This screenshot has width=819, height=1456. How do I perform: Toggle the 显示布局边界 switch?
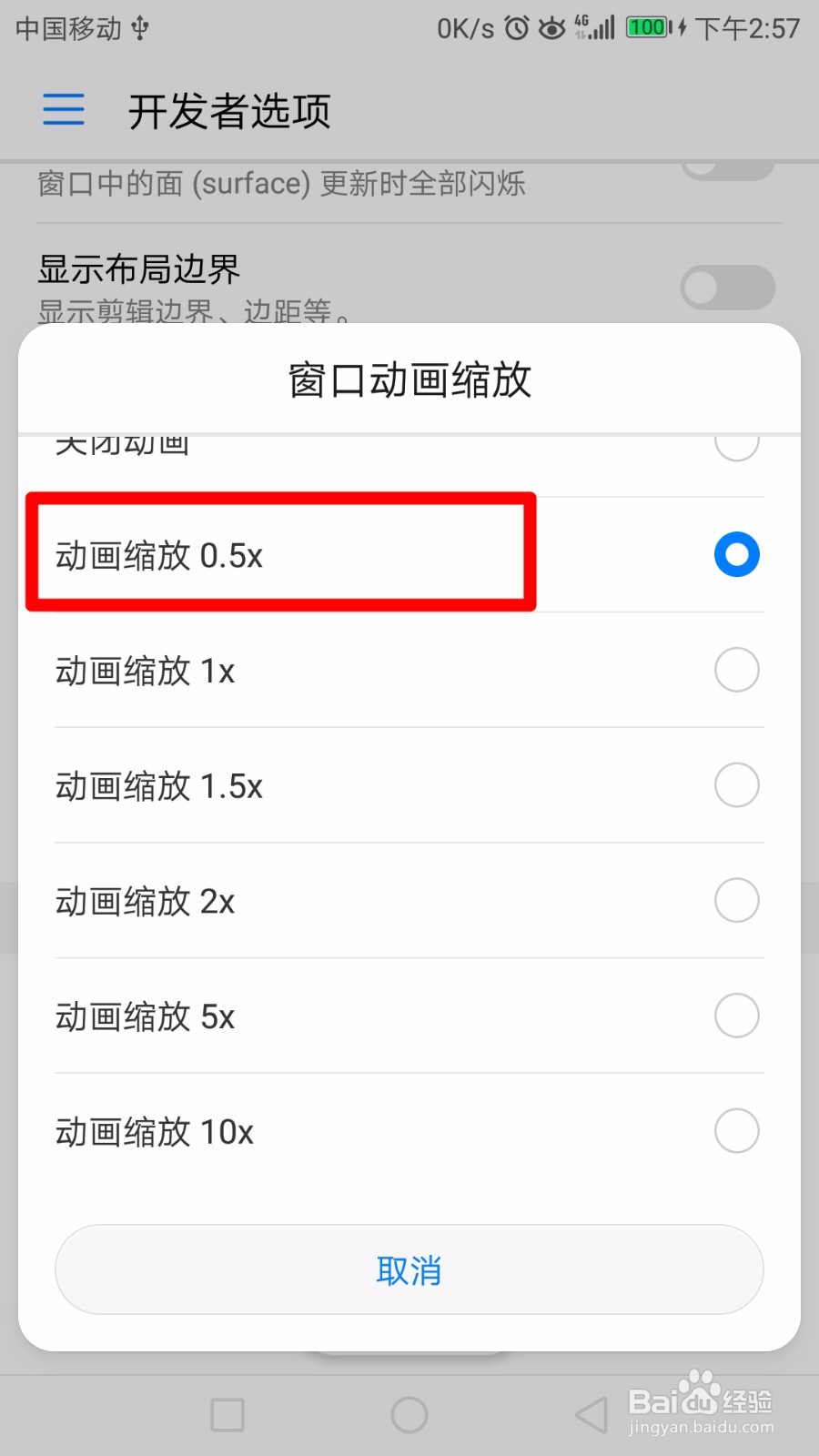[x=727, y=288]
